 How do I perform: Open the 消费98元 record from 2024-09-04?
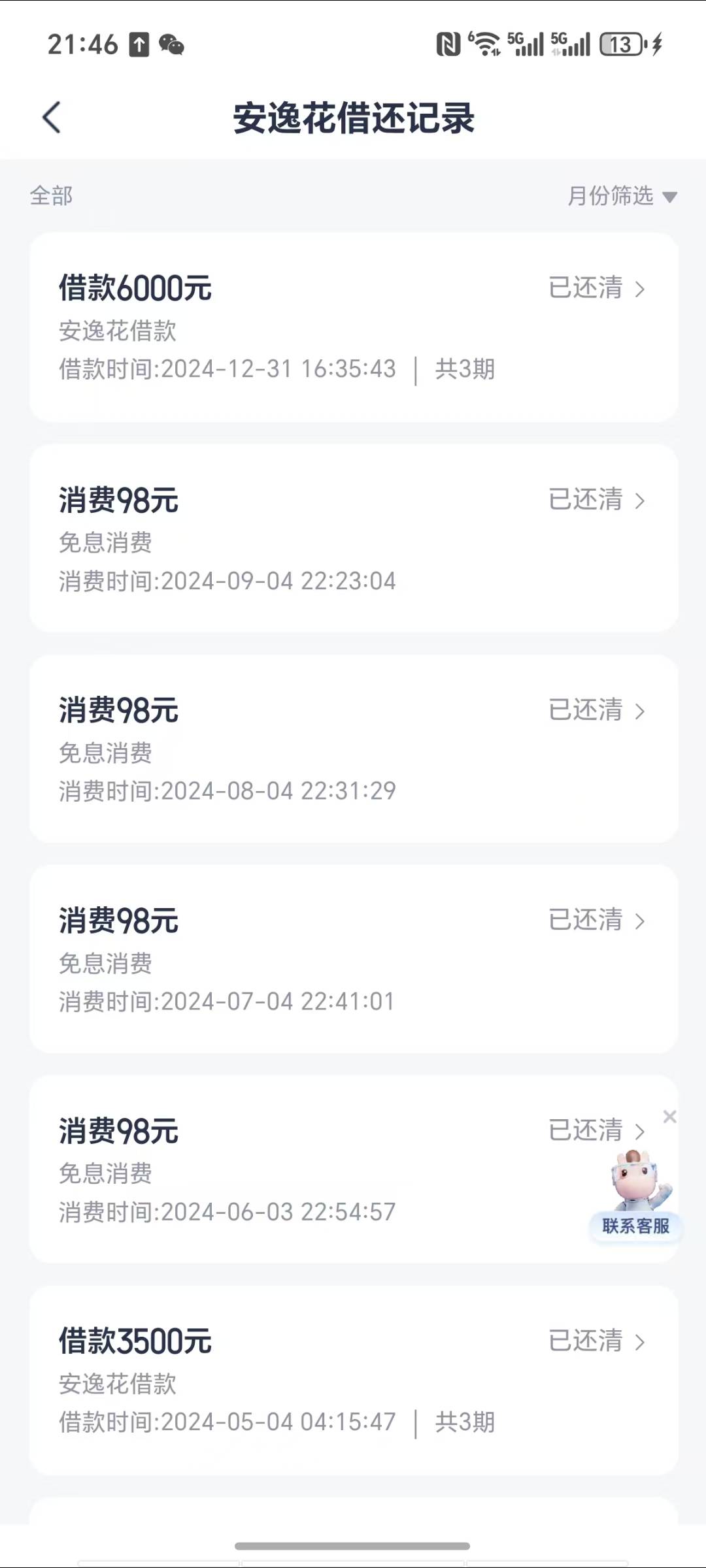[x=354, y=538]
